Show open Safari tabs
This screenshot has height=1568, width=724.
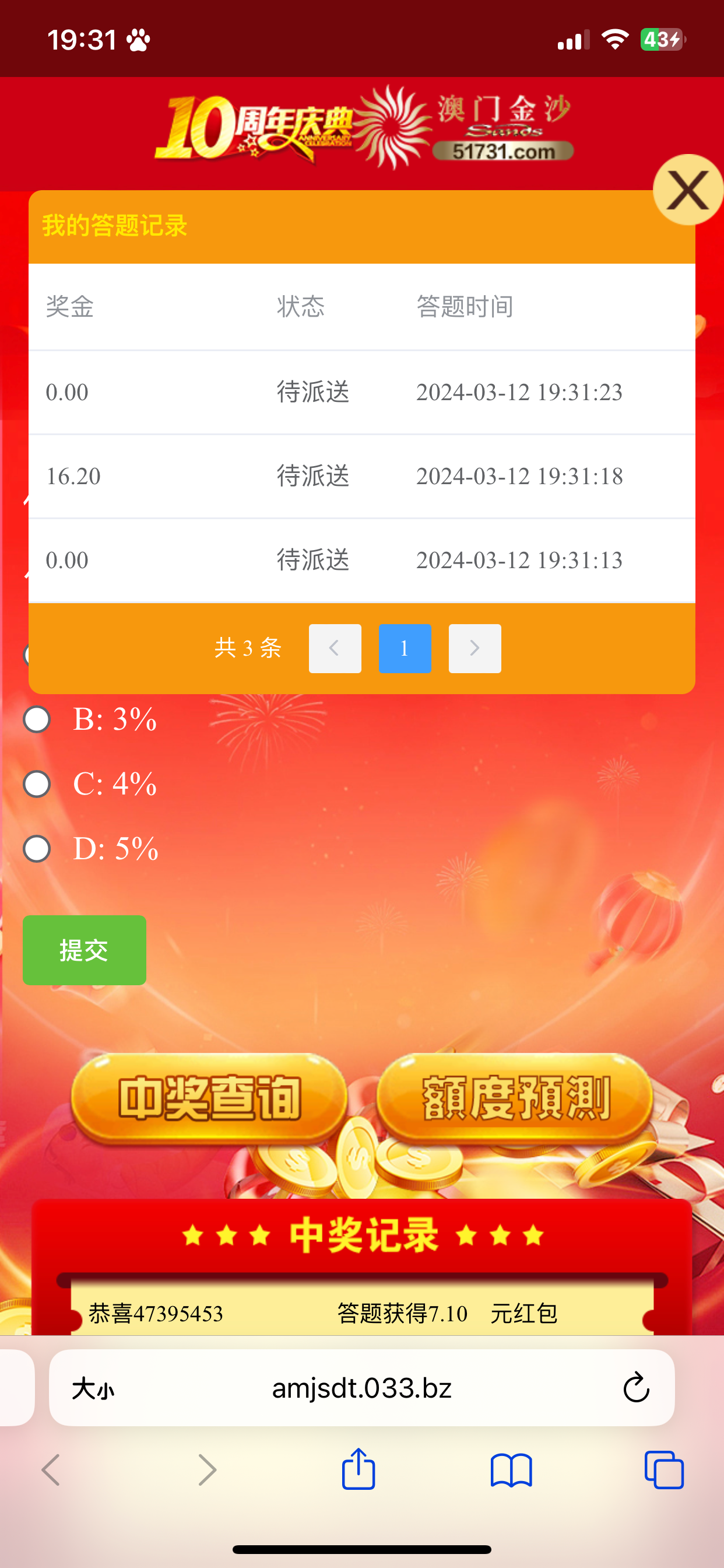click(664, 1470)
